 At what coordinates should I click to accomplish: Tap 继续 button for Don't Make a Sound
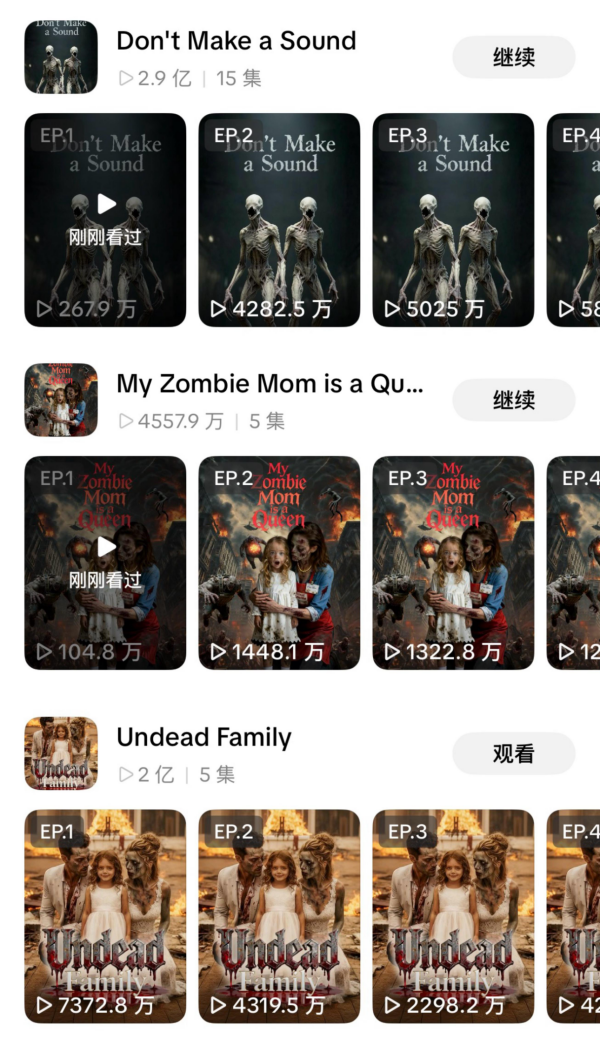[x=514, y=57]
